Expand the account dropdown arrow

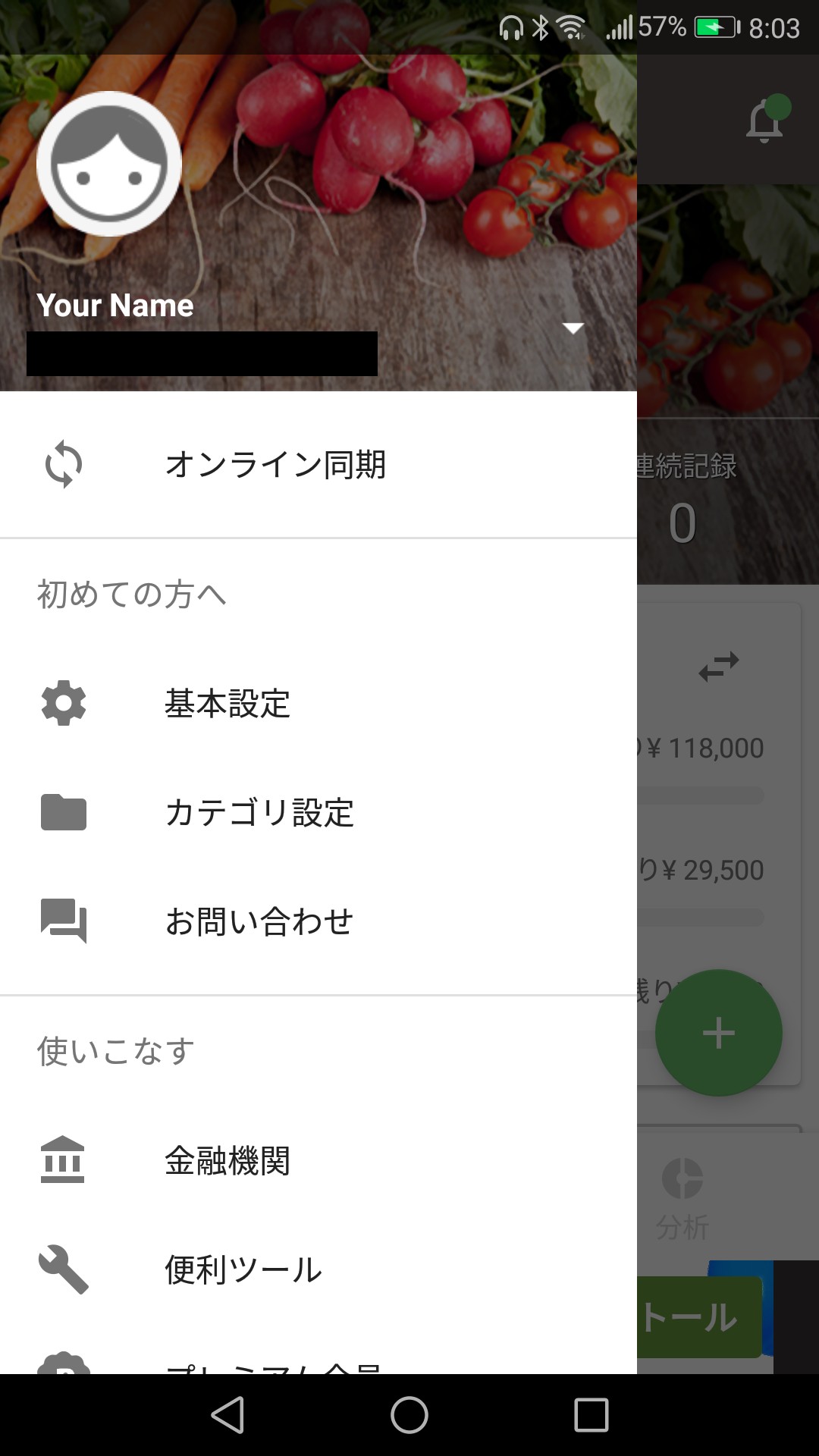click(x=573, y=328)
